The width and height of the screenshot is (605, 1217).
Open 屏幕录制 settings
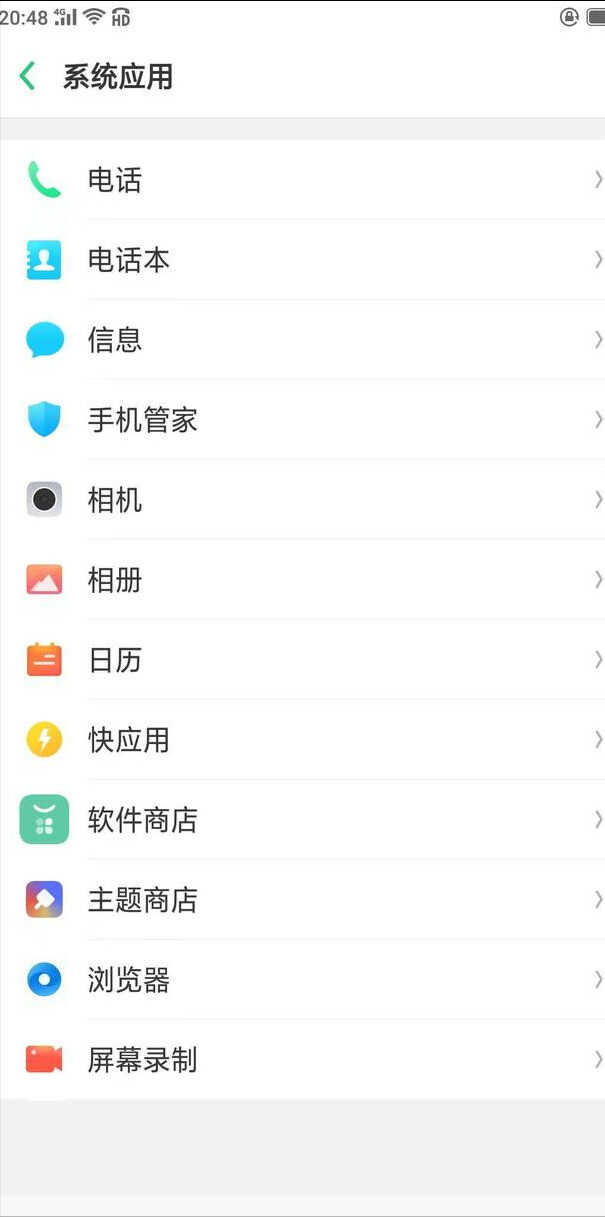click(302, 1060)
